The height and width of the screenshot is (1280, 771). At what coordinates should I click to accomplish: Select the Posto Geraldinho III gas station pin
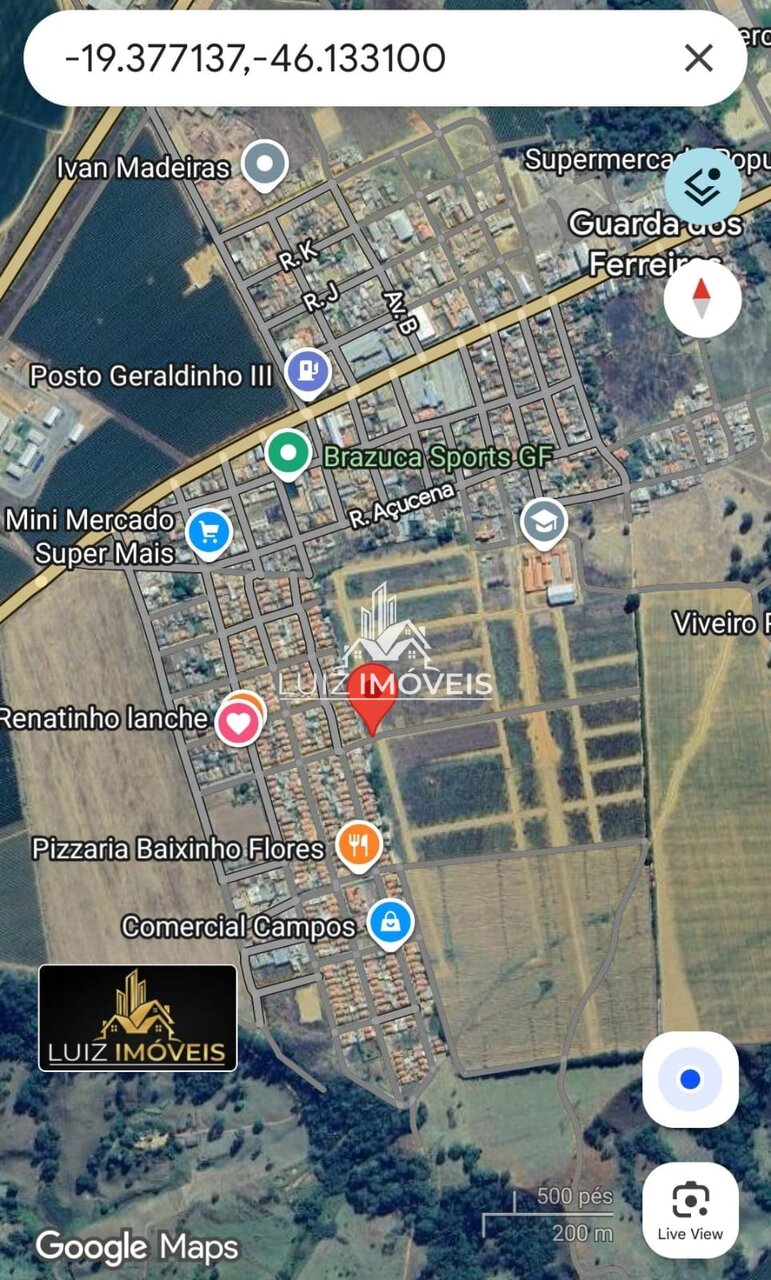point(308,372)
